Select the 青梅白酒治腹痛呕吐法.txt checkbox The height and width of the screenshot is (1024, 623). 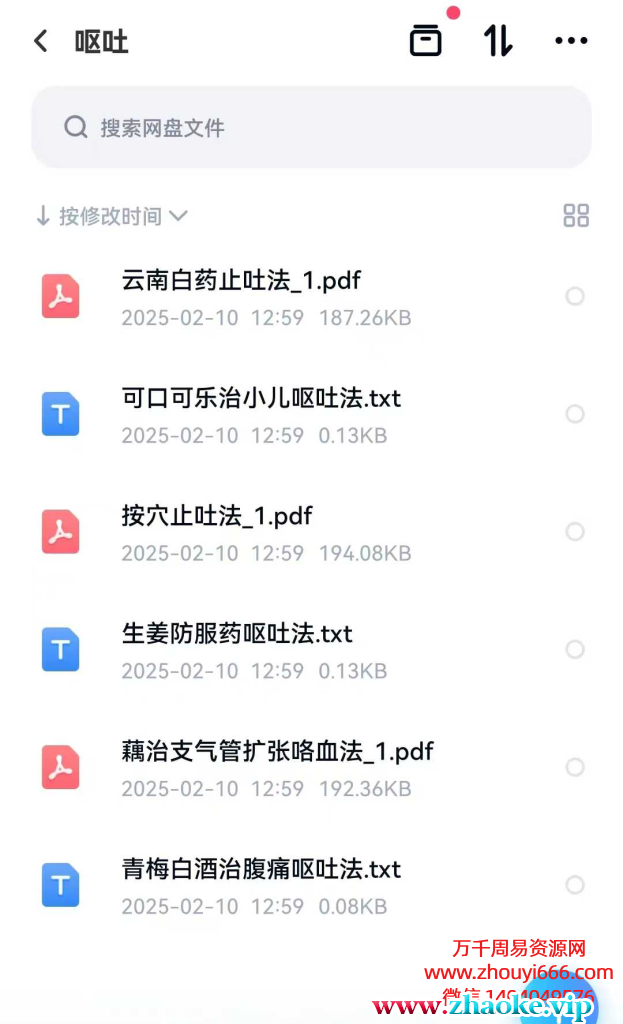pos(575,885)
